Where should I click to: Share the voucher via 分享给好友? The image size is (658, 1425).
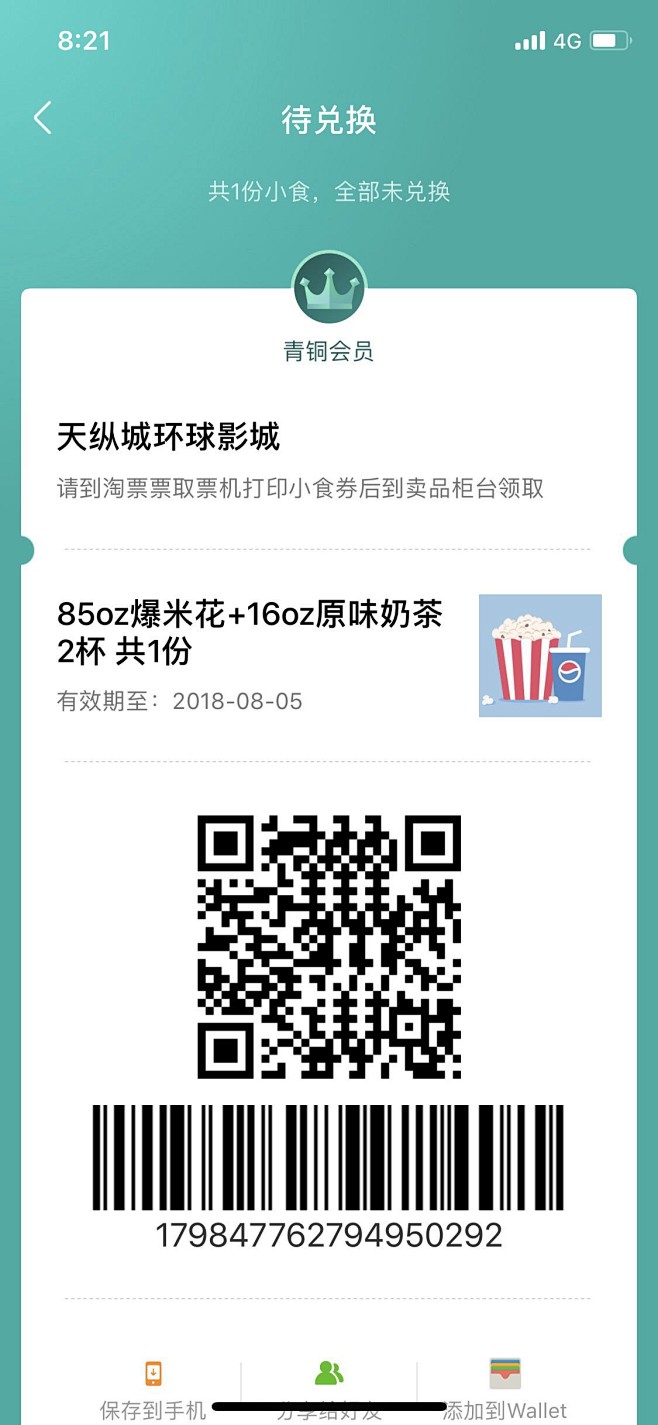[329, 1389]
